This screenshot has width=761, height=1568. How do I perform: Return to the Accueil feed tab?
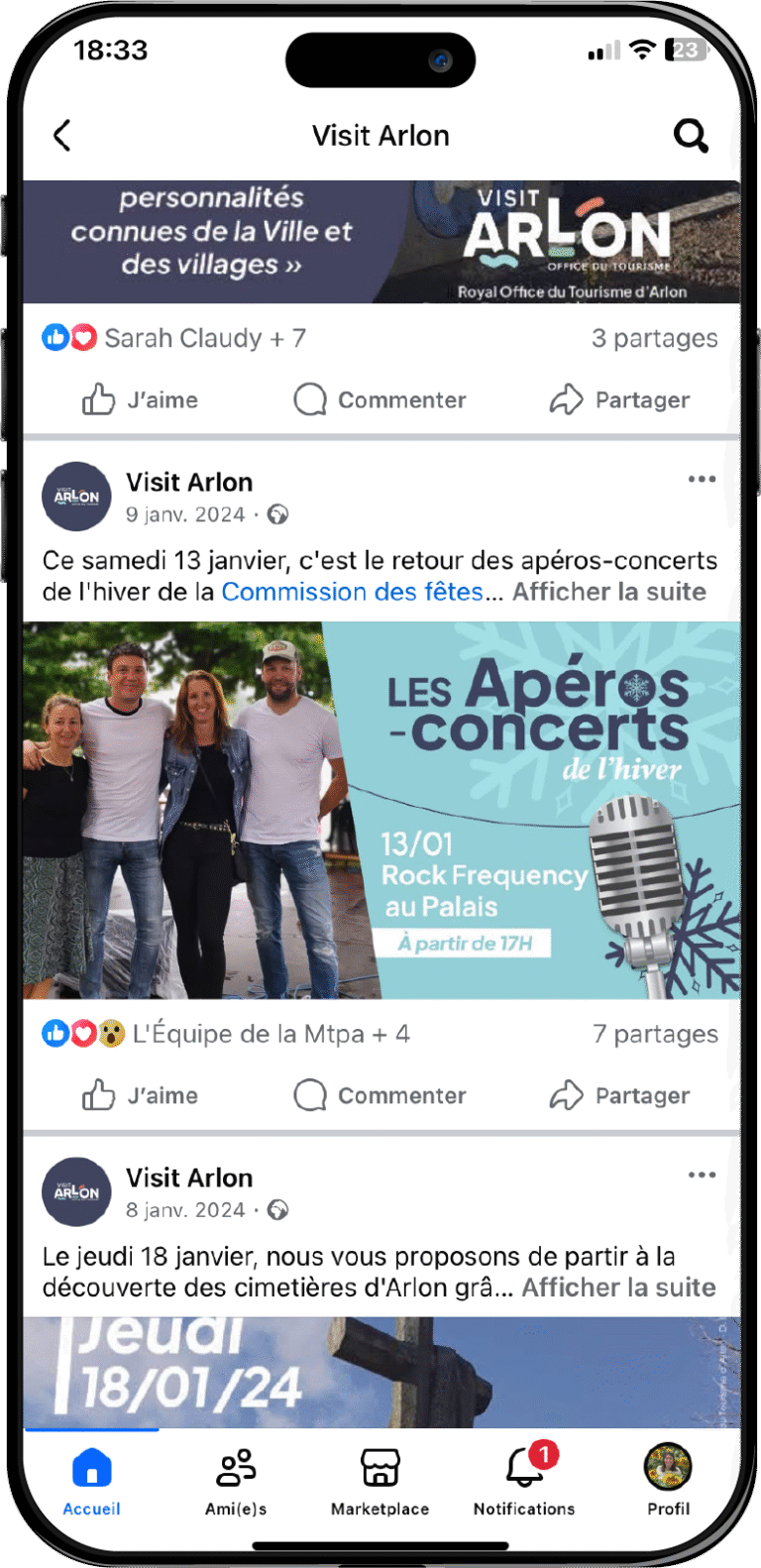(92, 1481)
